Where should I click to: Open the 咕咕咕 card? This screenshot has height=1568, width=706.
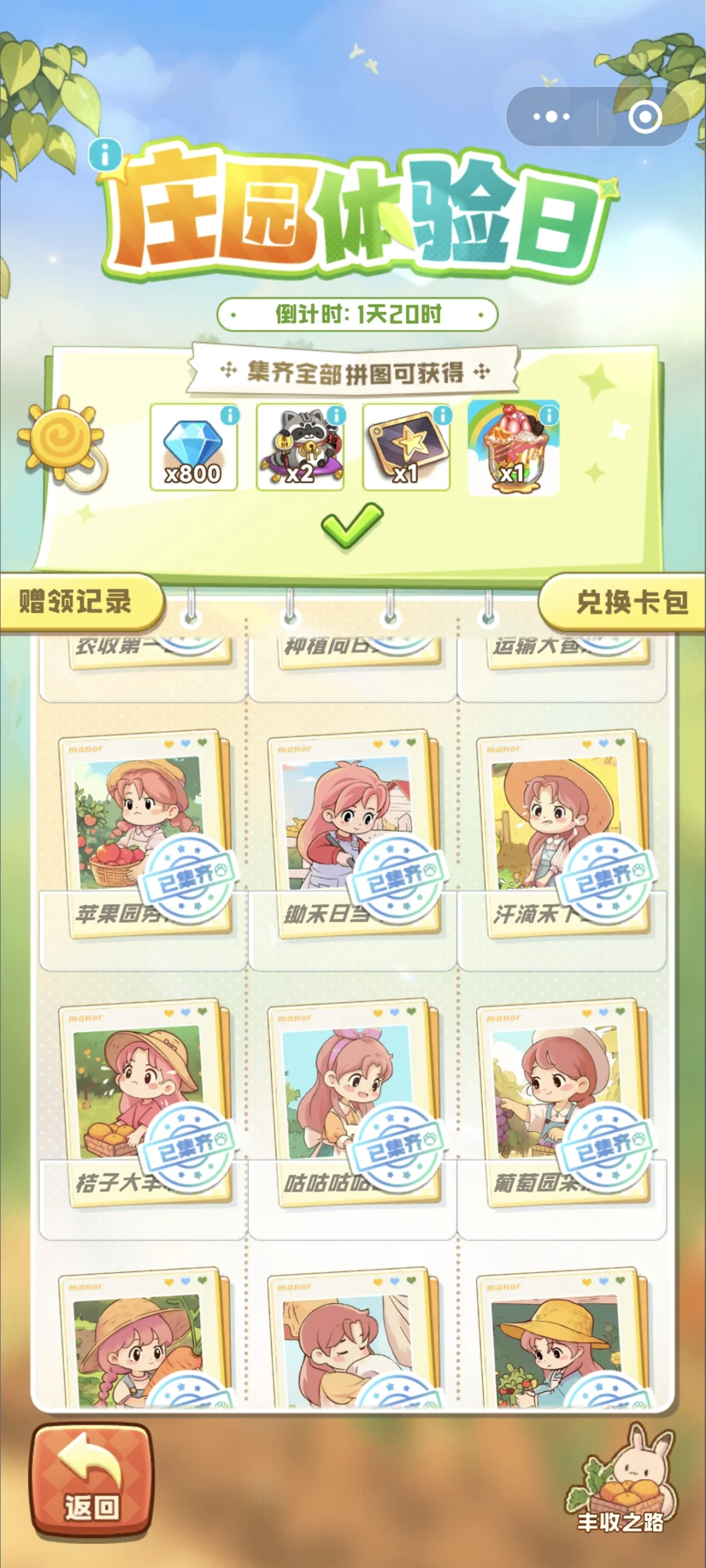point(354,1103)
